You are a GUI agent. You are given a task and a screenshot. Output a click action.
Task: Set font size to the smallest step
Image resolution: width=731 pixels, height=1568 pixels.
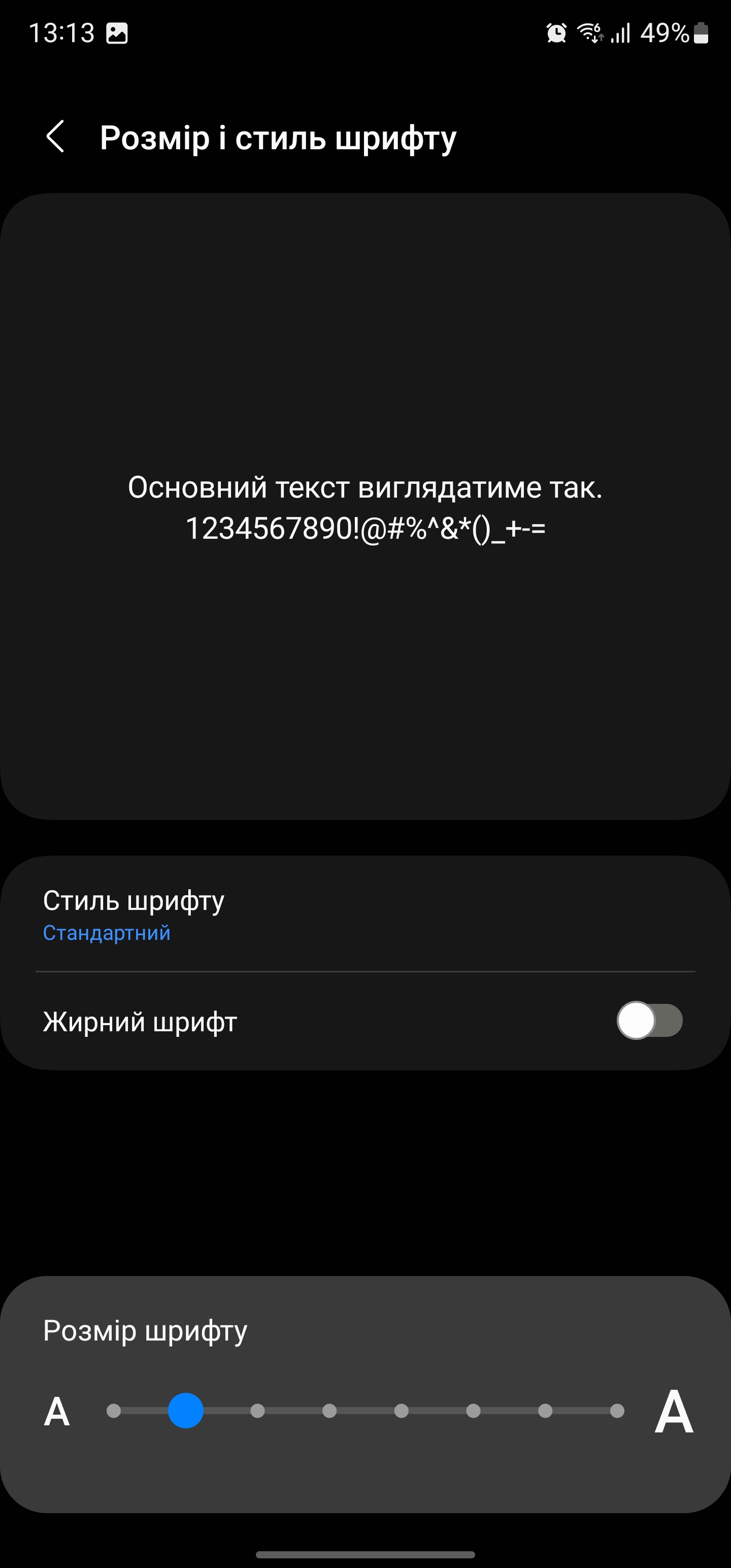114,1411
